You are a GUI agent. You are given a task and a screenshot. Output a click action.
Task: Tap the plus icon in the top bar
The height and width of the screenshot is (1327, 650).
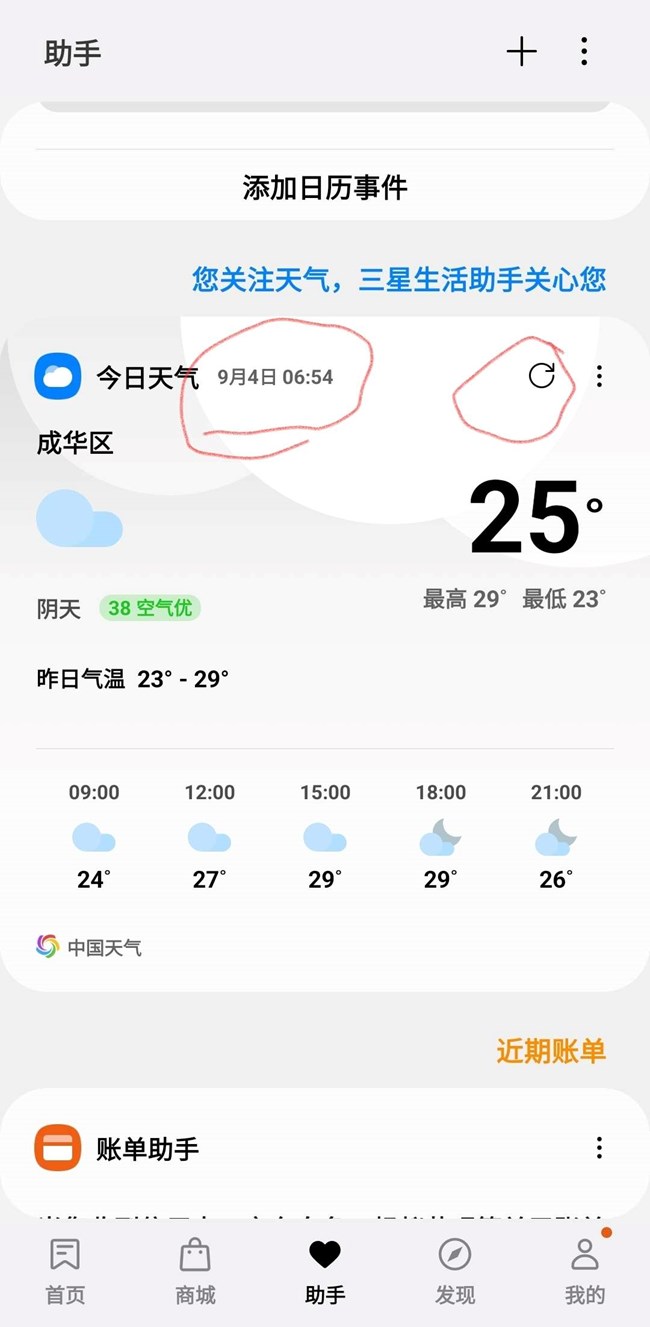[521, 52]
